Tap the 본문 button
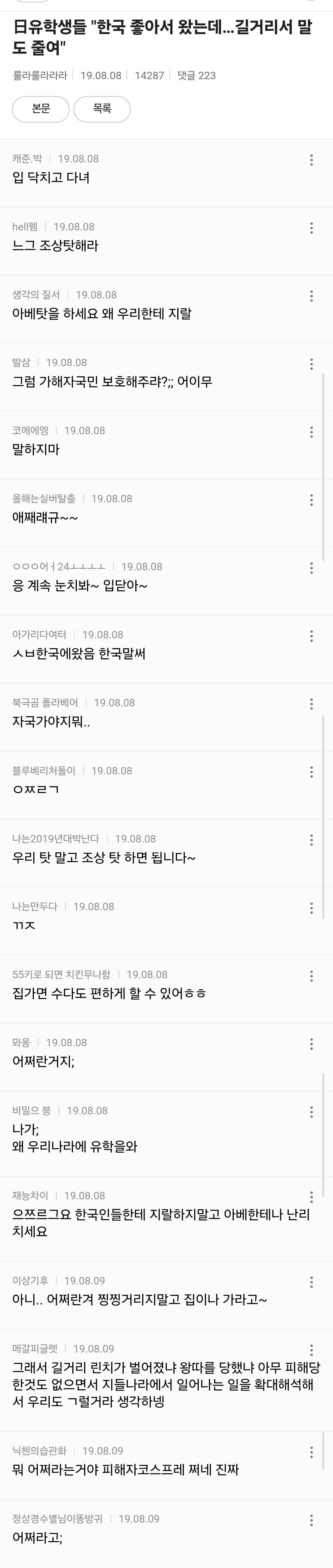 (x=41, y=109)
